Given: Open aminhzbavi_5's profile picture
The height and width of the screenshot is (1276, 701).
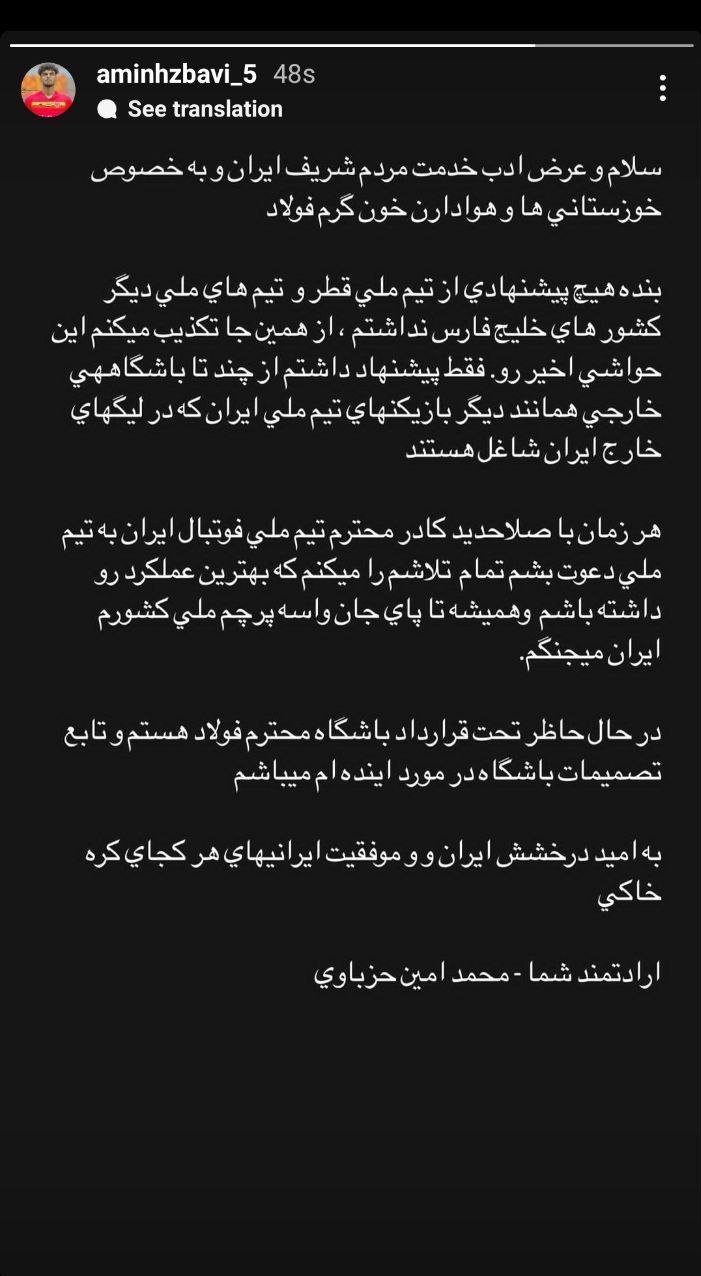Looking at the screenshot, I should (x=48, y=90).
